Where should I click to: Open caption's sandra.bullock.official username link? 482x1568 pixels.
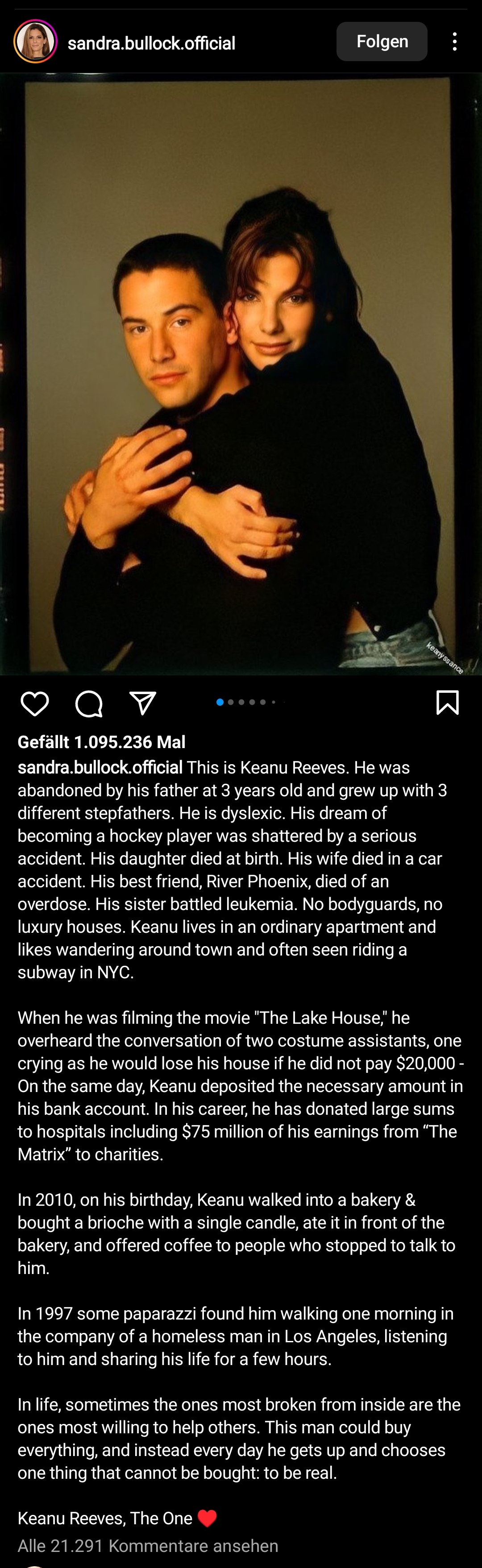tap(100, 767)
